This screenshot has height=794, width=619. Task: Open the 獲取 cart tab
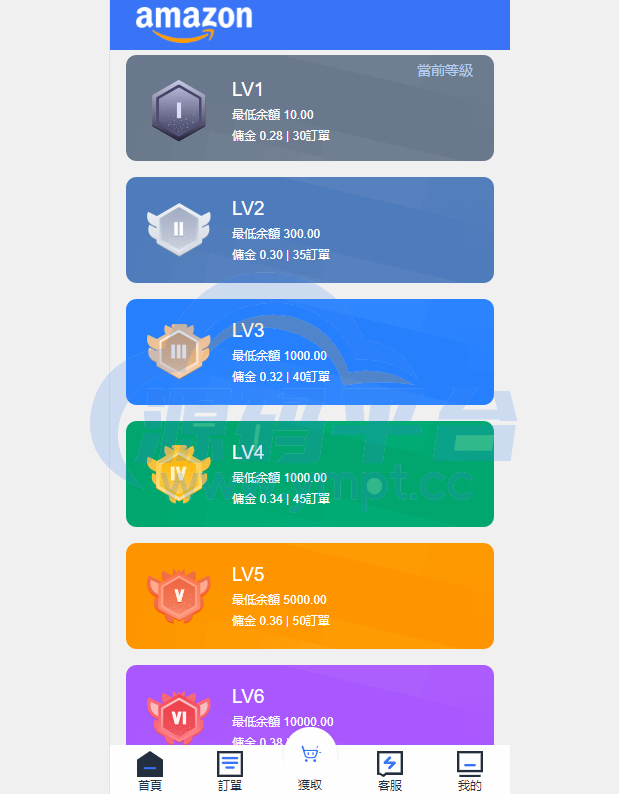click(310, 766)
